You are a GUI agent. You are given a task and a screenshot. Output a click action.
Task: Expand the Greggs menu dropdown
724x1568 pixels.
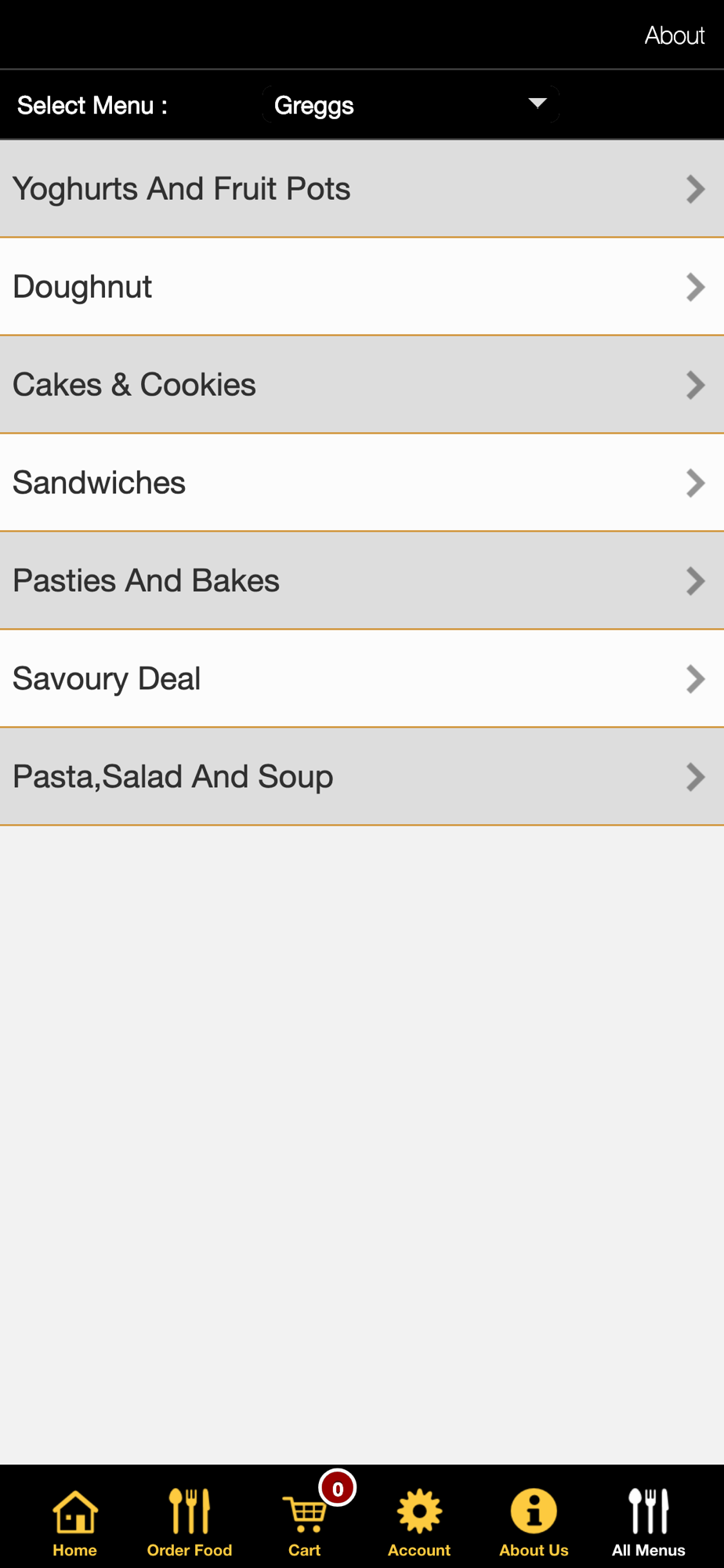(x=411, y=104)
